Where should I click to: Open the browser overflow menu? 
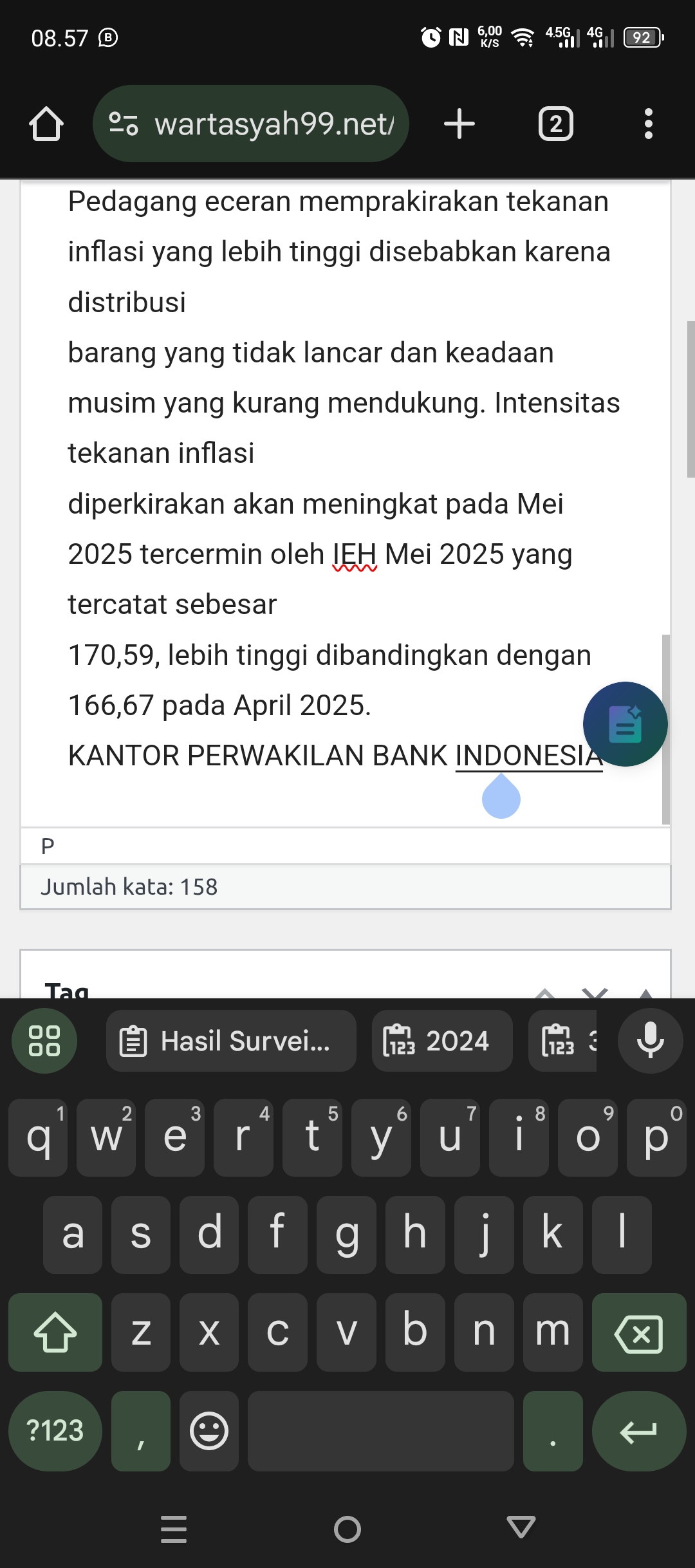coord(648,124)
